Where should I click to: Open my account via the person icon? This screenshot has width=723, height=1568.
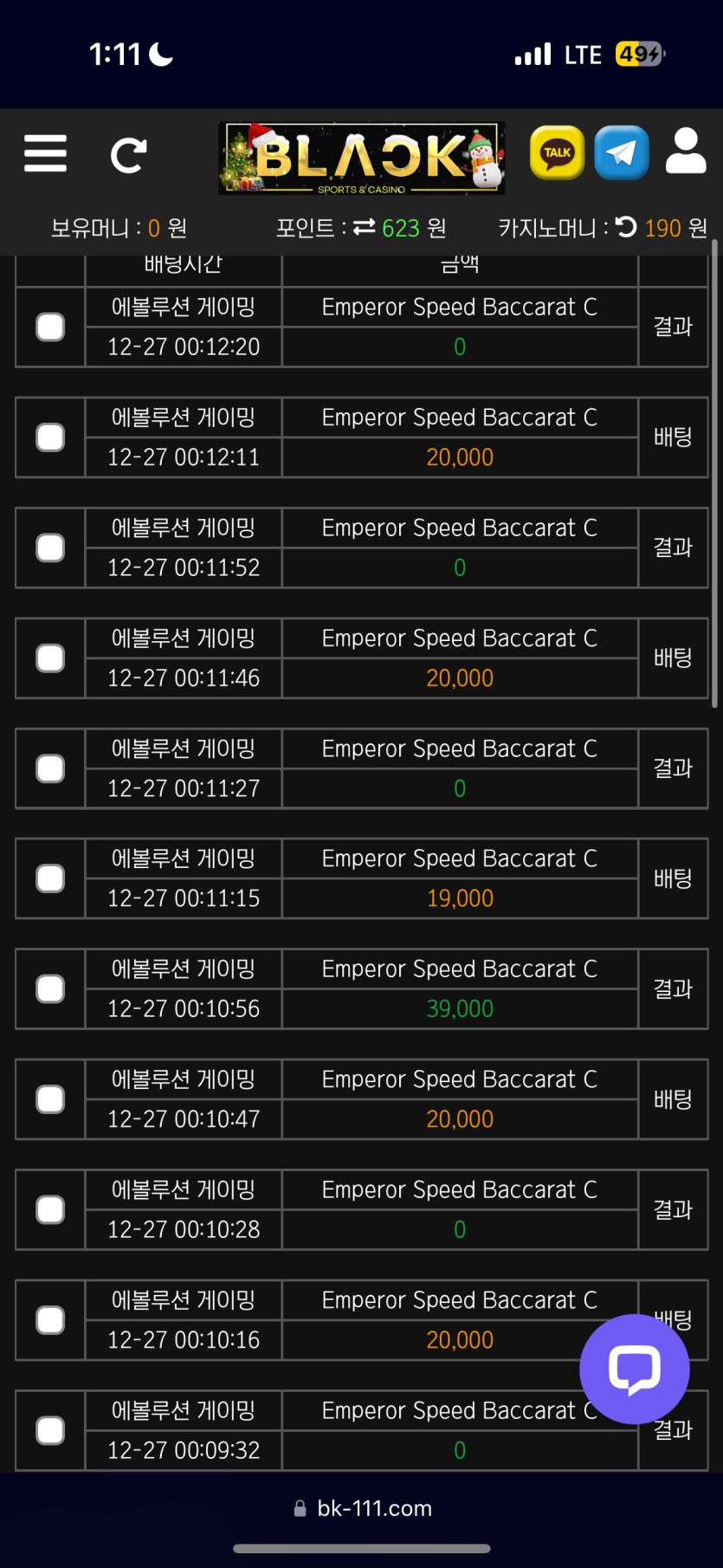[x=685, y=152]
